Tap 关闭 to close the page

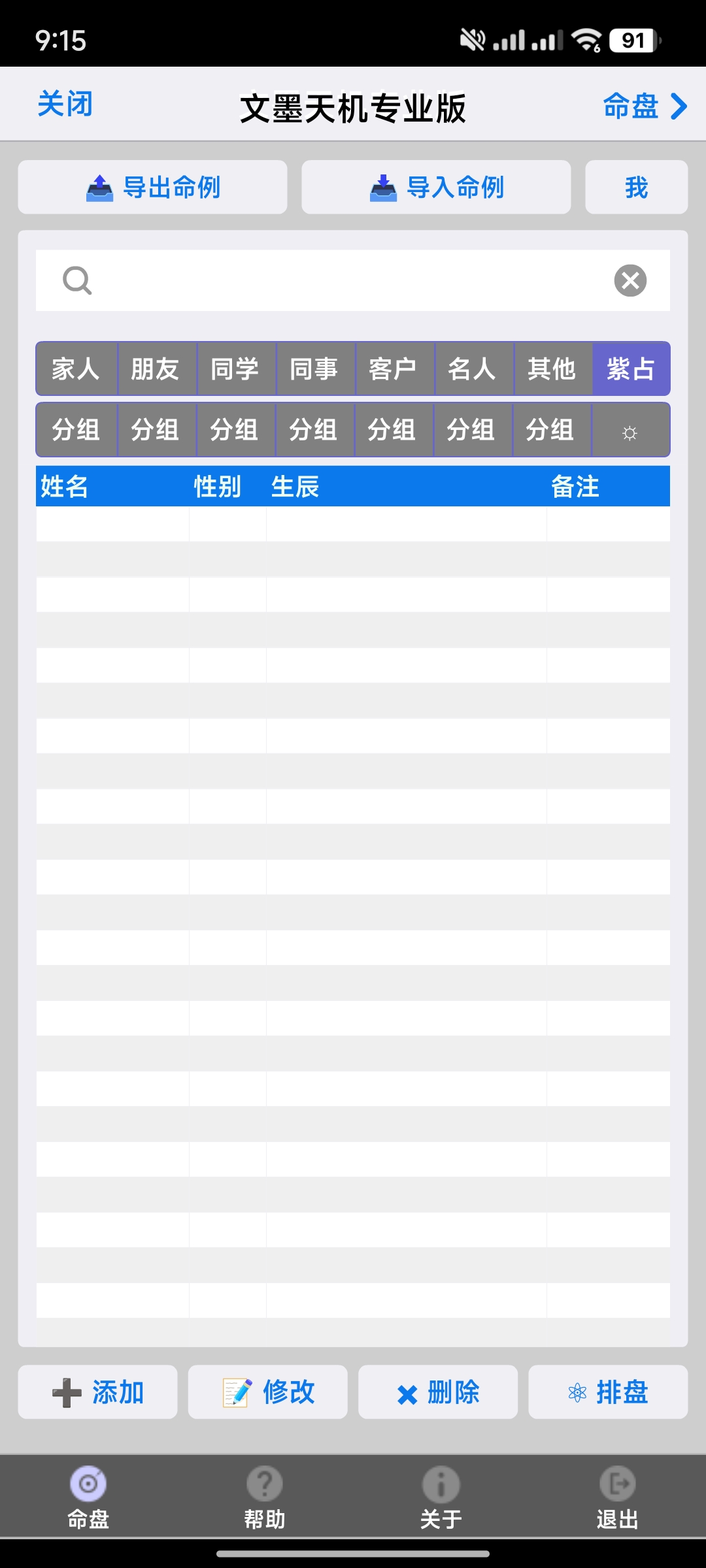[65, 105]
